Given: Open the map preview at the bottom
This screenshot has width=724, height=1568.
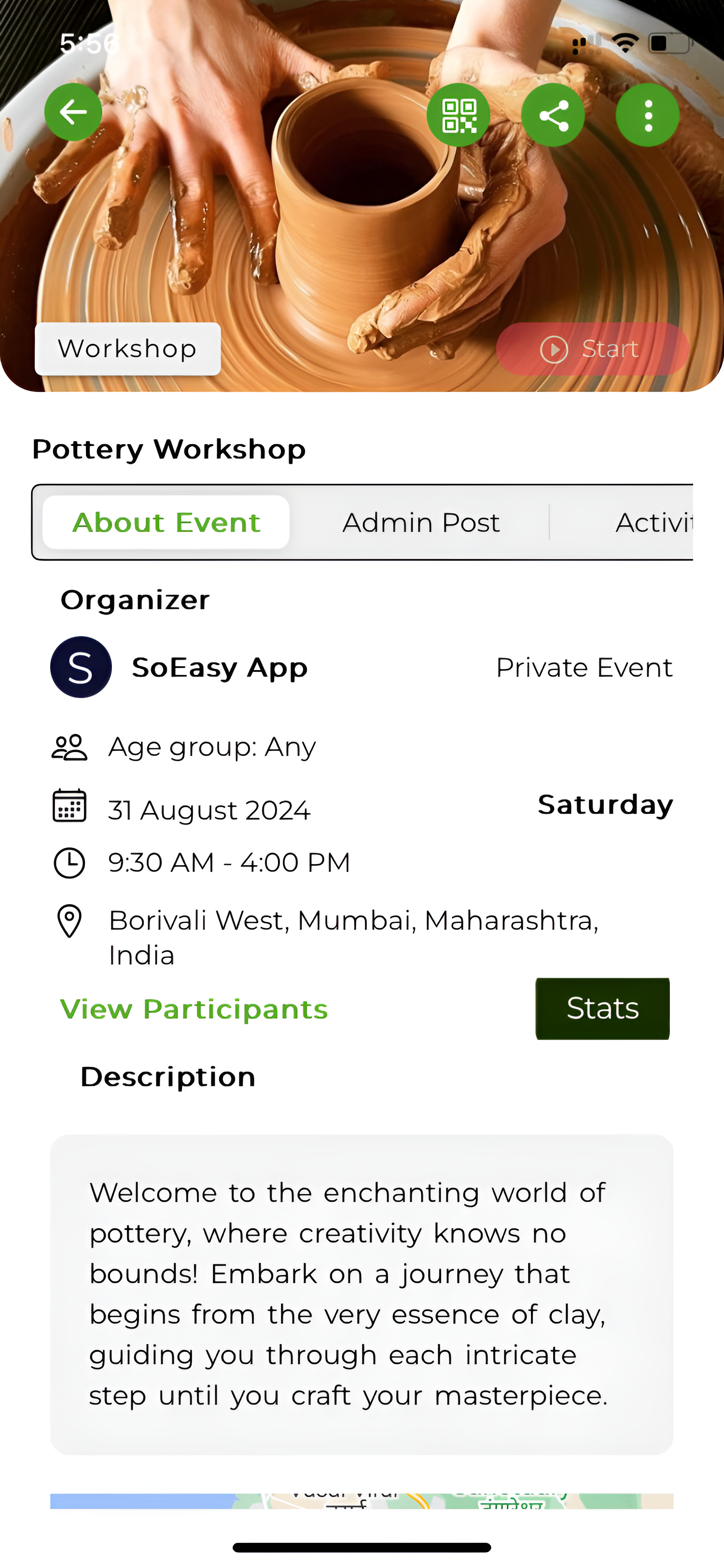Looking at the screenshot, I should [362, 1500].
